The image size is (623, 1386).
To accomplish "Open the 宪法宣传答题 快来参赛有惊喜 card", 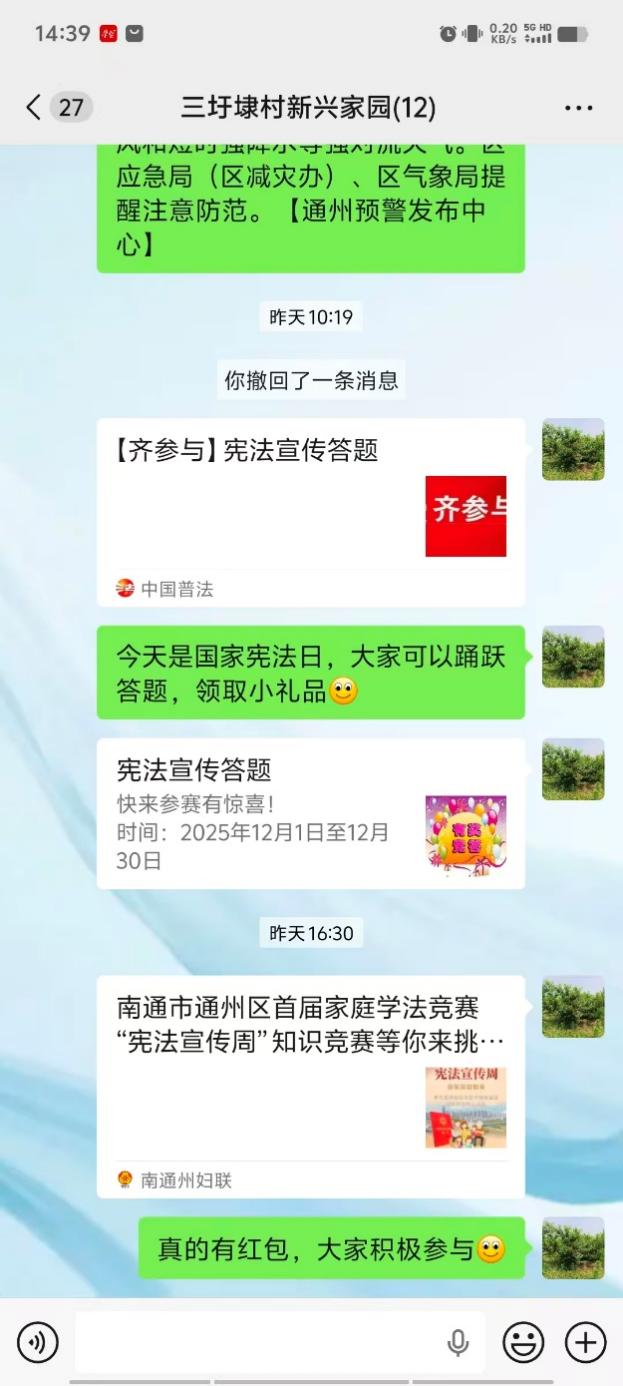I will [310, 813].
